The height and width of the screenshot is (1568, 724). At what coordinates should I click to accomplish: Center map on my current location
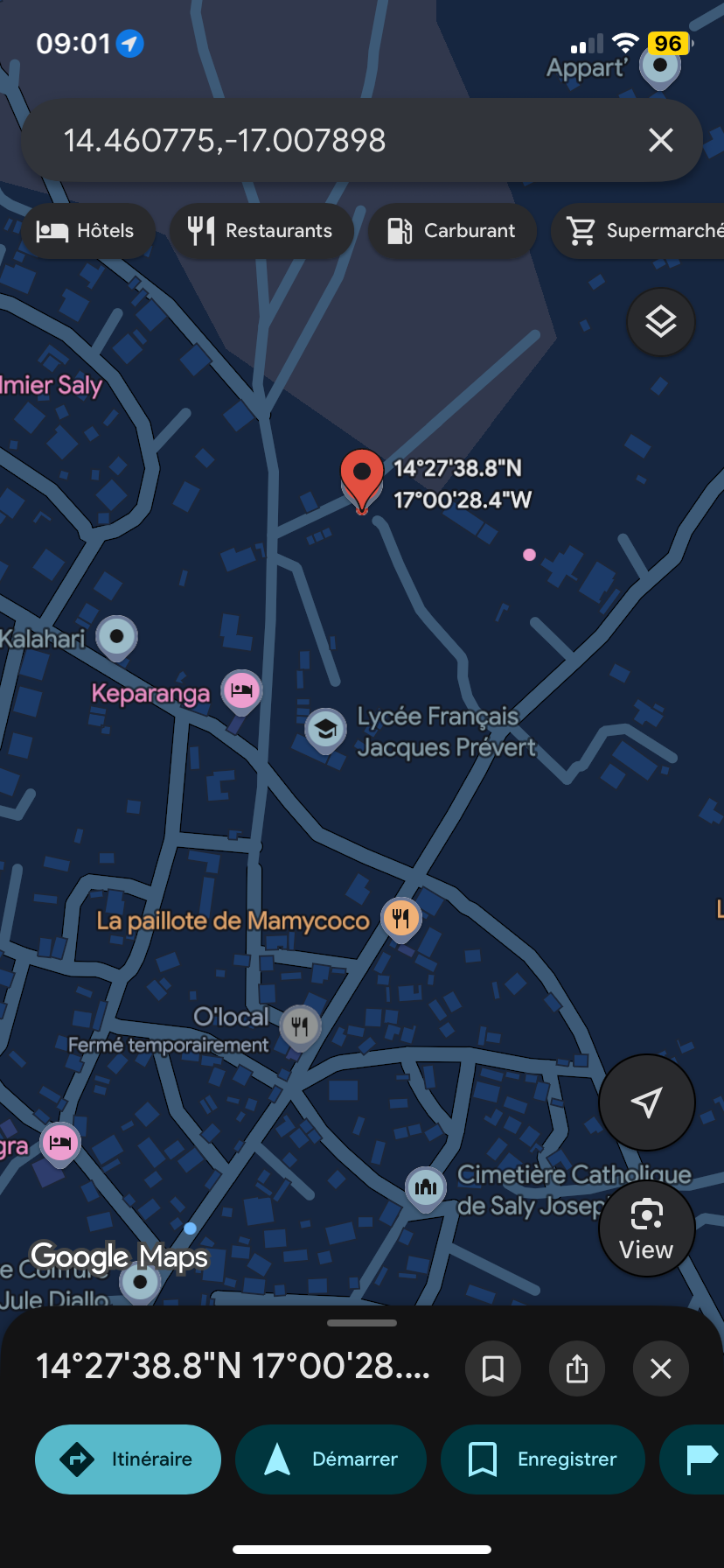point(646,1102)
